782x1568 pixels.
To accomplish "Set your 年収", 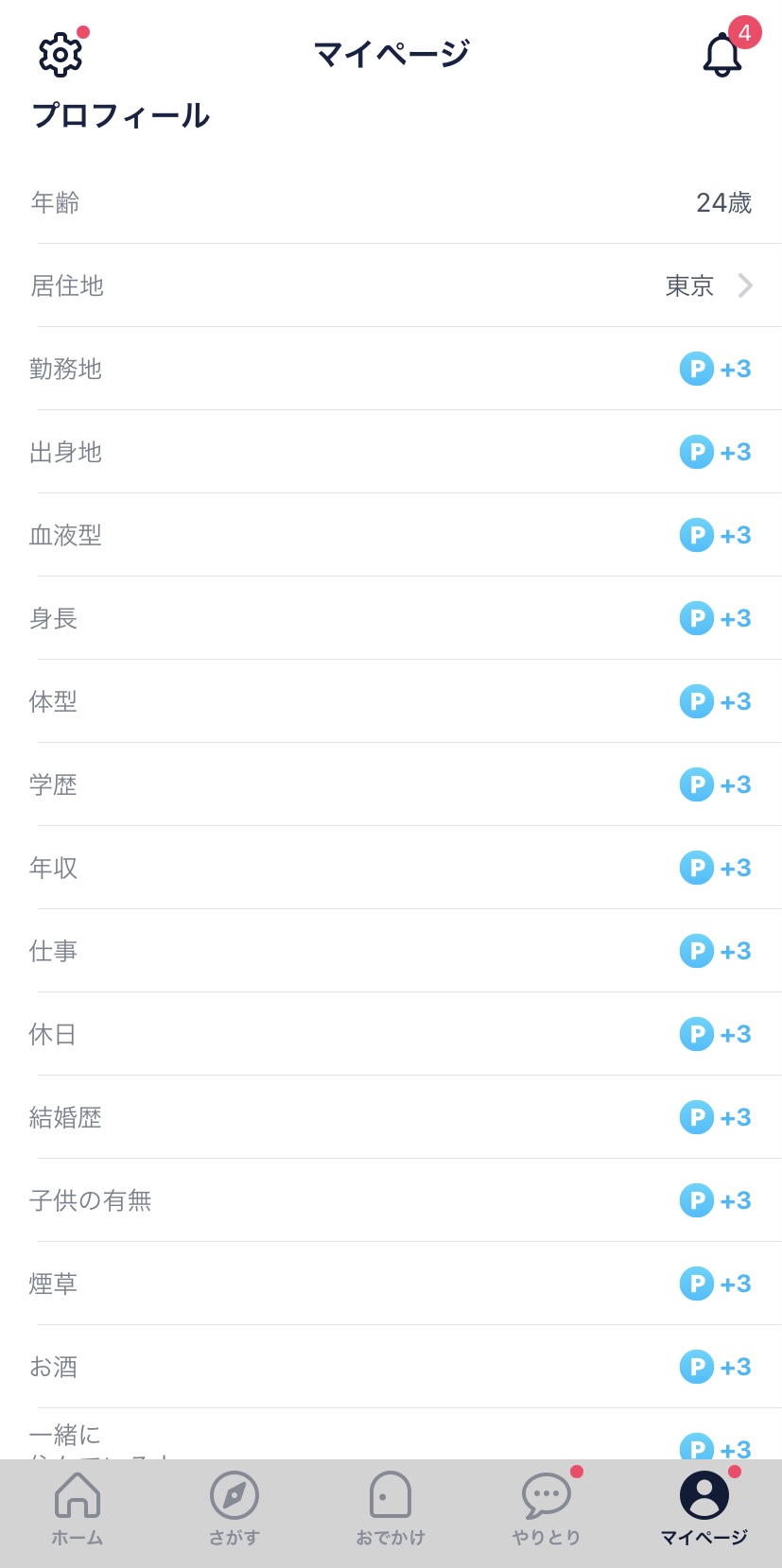I will (x=391, y=868).
